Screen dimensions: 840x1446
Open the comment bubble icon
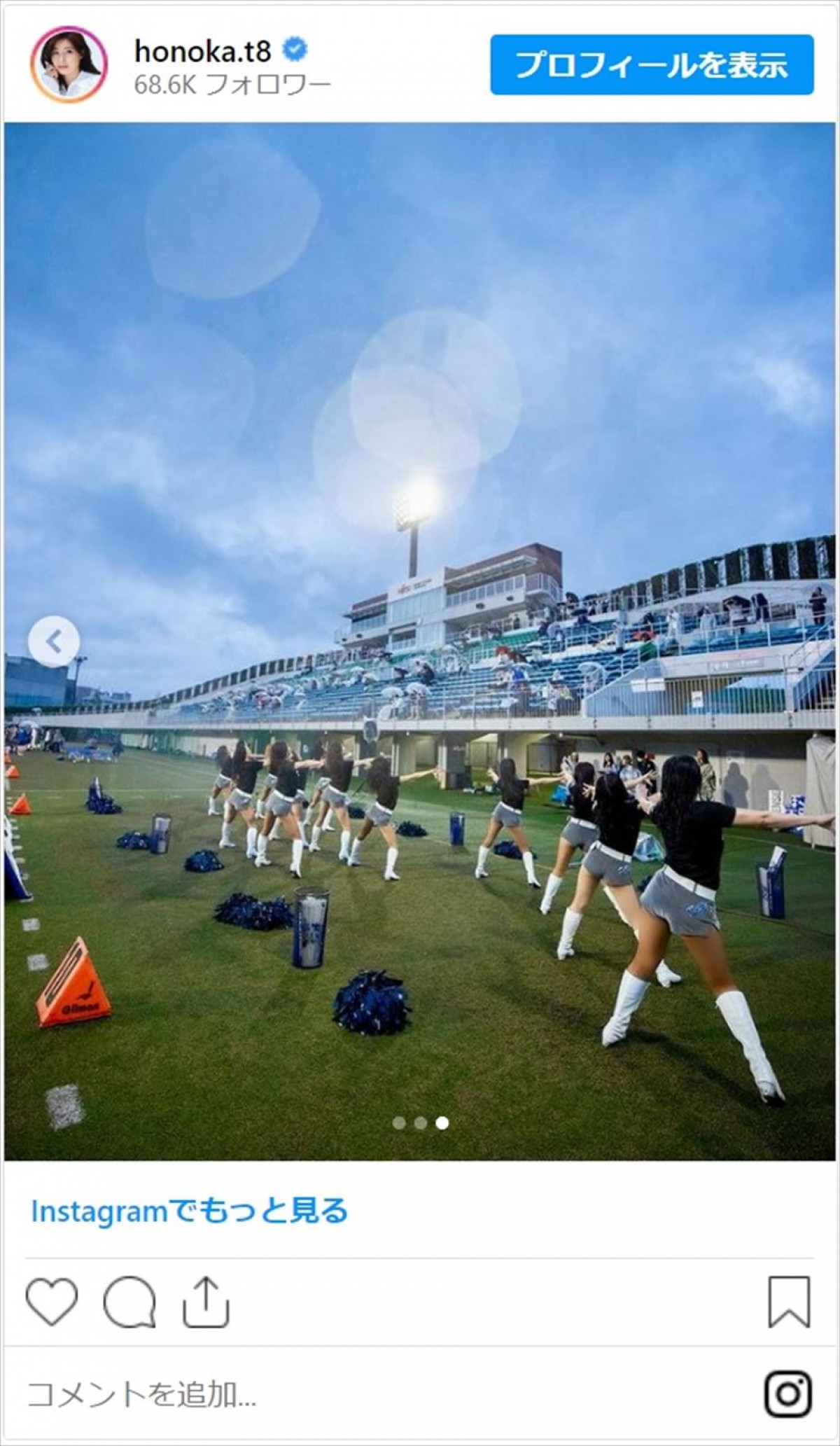pyautogui.click(x=129, y=1302)
